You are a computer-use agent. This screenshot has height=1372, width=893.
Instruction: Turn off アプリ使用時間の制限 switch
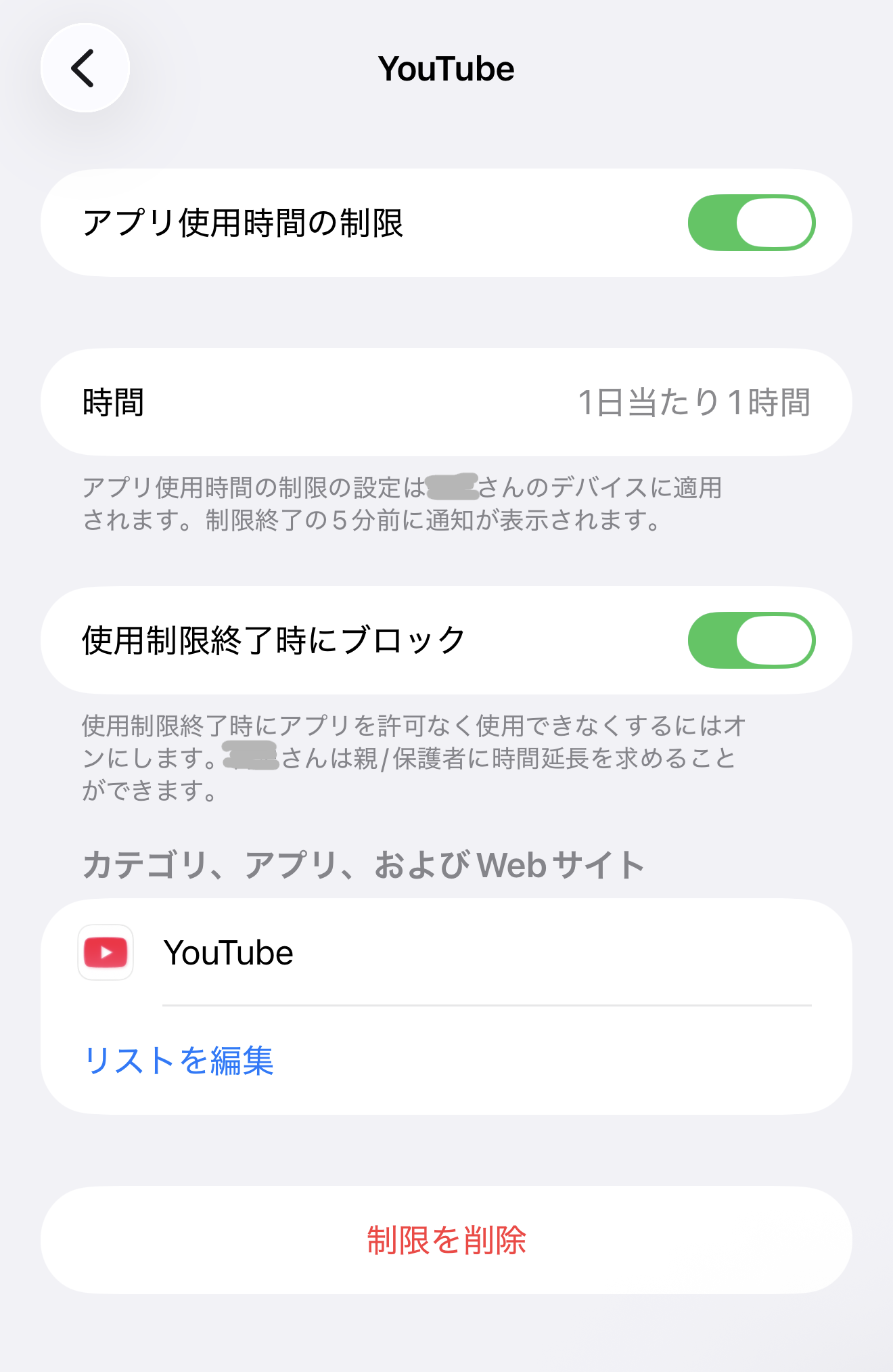[x=751, y=223]
